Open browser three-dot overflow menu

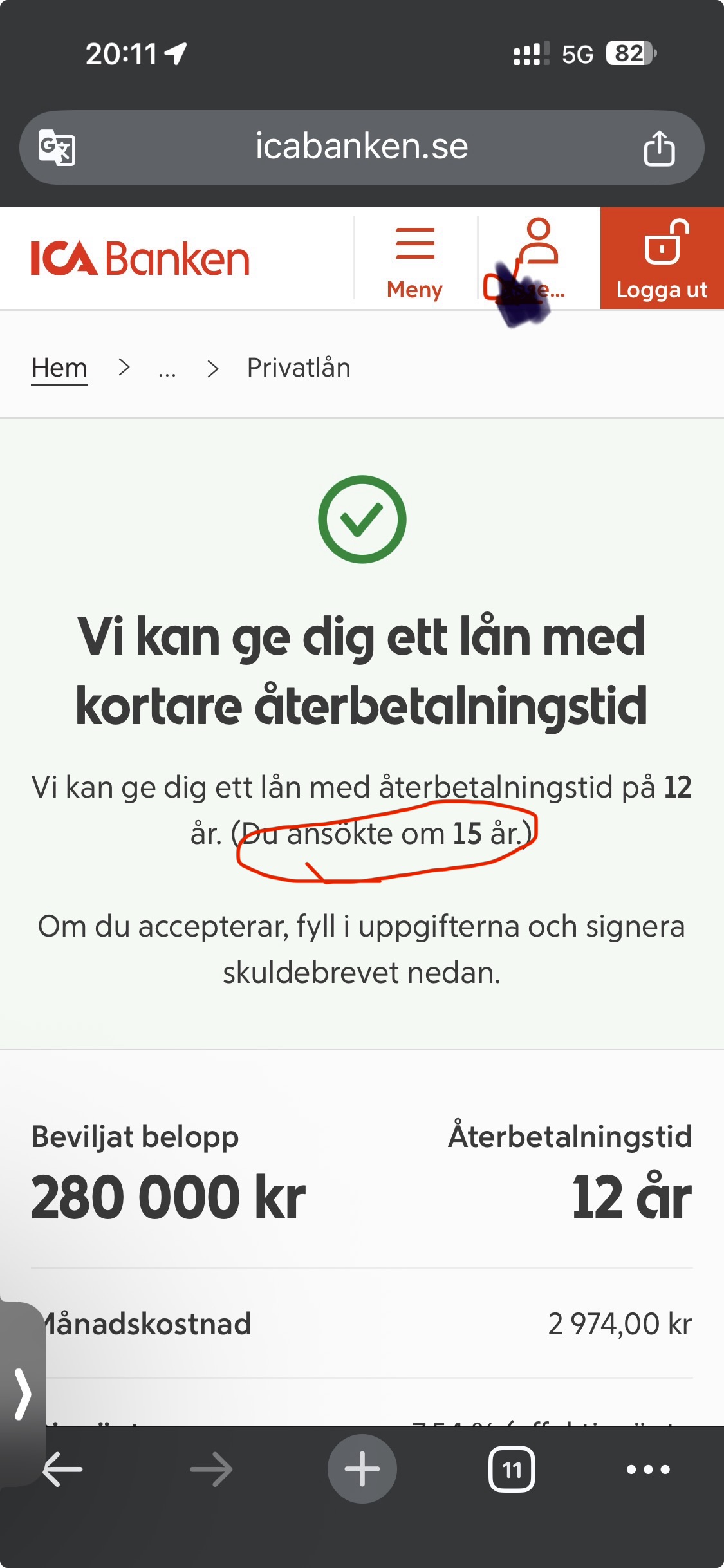pyautogui.click(x=648, y=1469)
